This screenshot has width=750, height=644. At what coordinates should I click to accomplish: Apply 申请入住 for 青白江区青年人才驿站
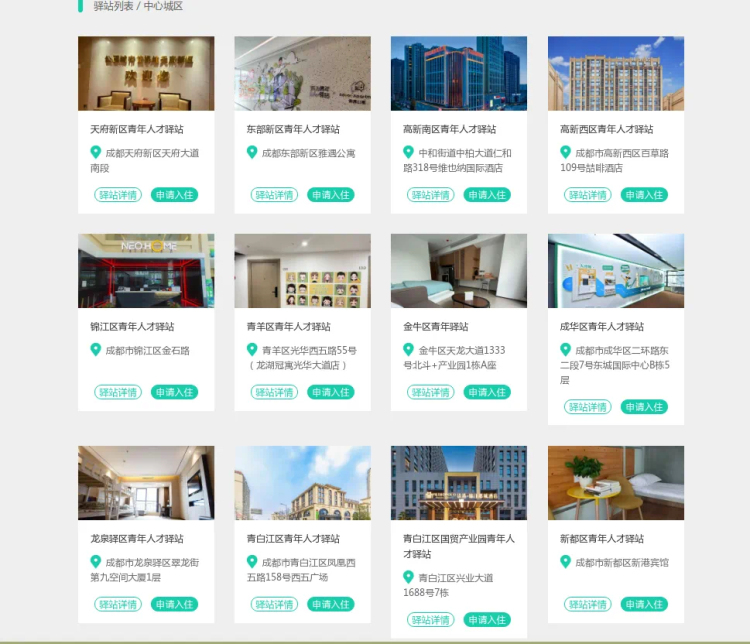tap(330, 604)
